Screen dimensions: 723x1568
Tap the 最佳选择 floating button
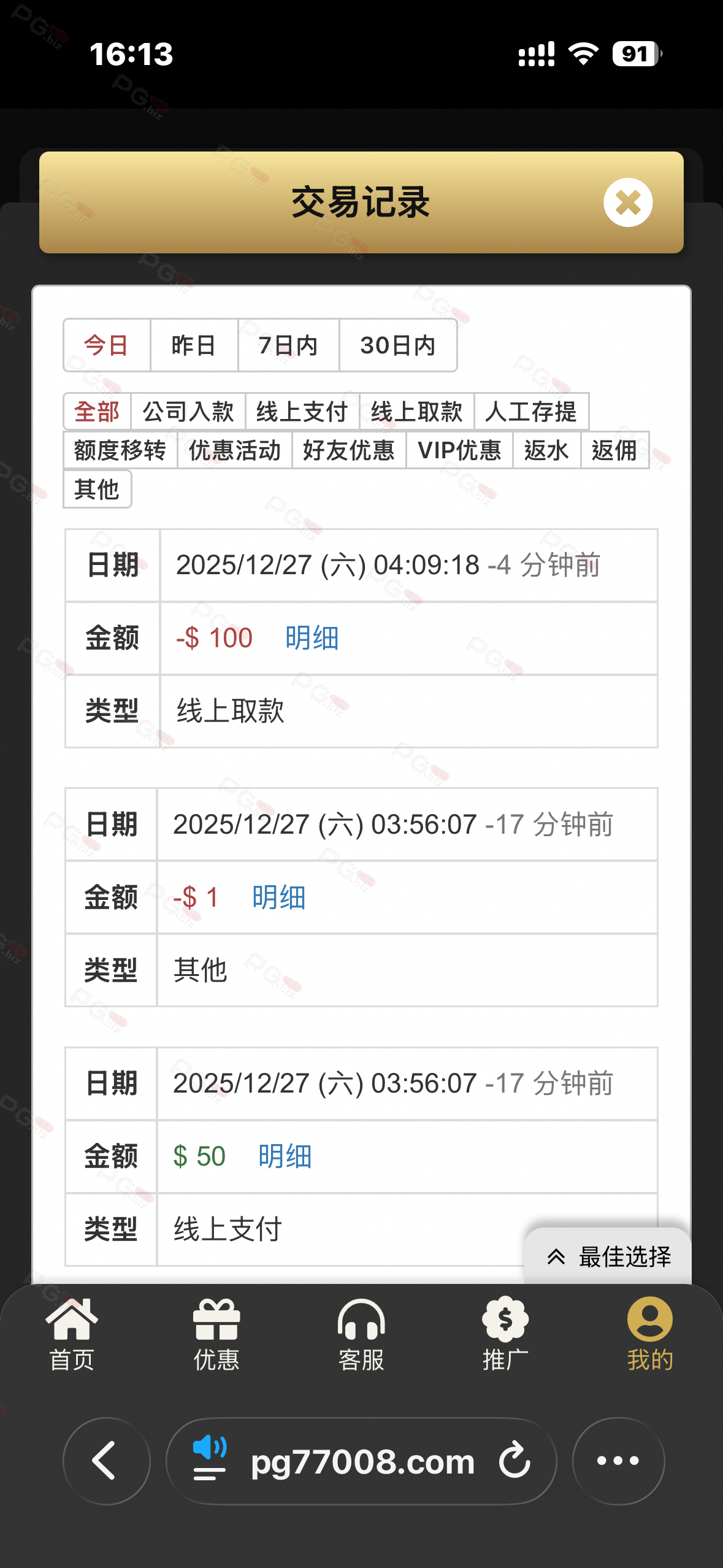608,1257
